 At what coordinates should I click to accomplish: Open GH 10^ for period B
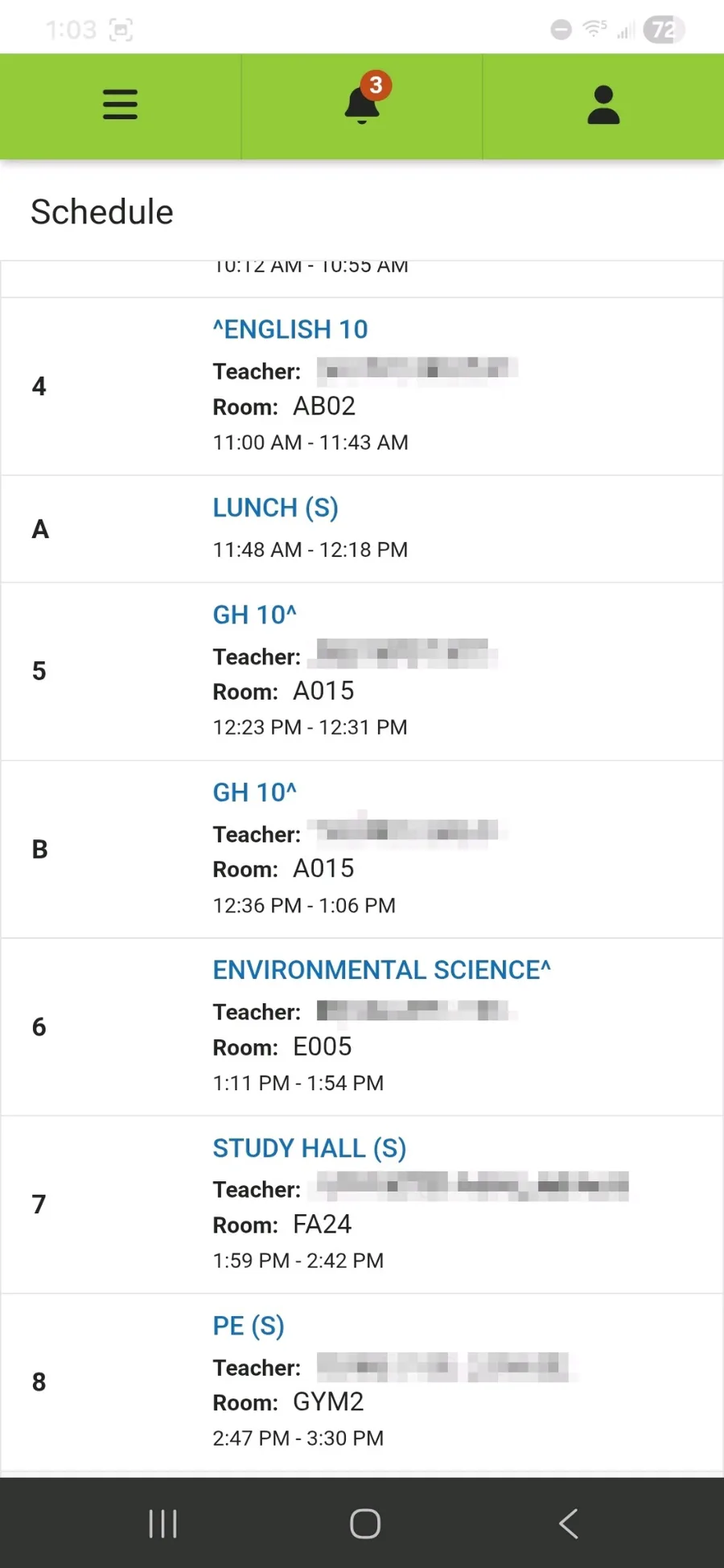[254, 793]
